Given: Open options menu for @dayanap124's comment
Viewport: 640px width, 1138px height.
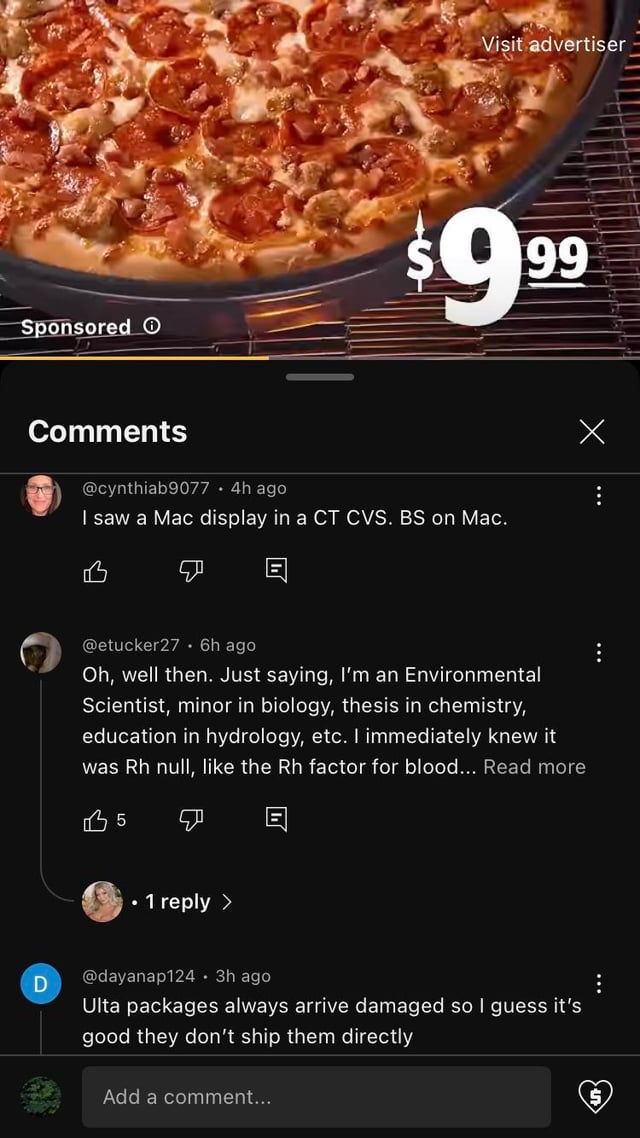Looking at the screenshot, I should (598, 983).
